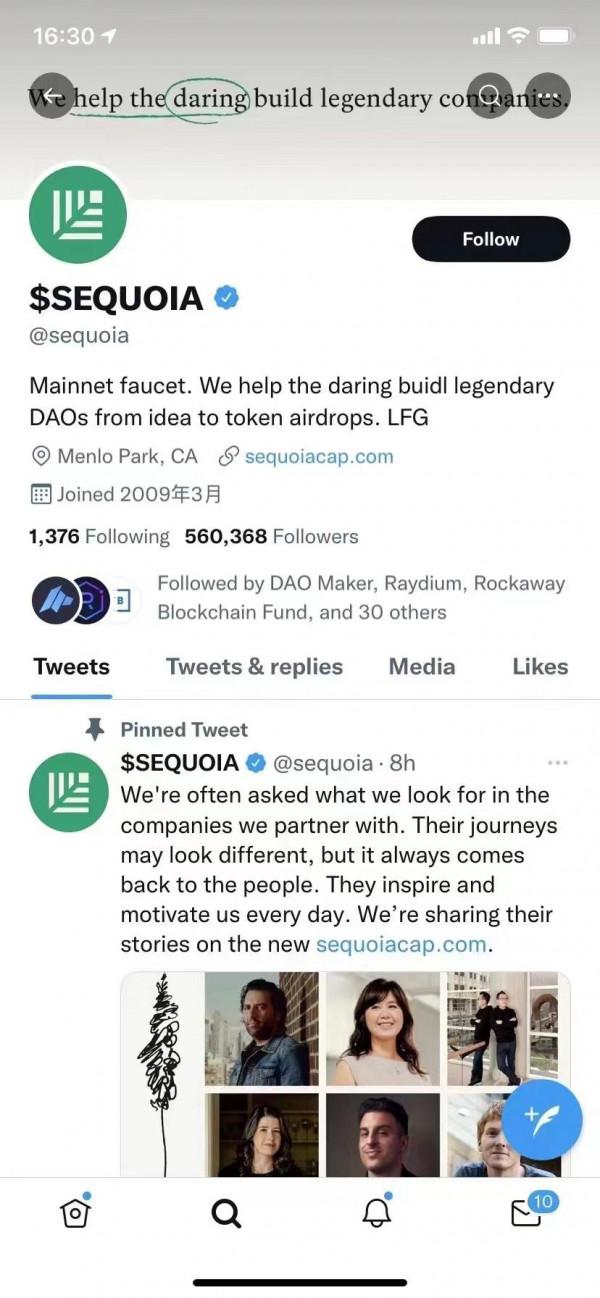Switch to the Tweets & replies tab

254,667
